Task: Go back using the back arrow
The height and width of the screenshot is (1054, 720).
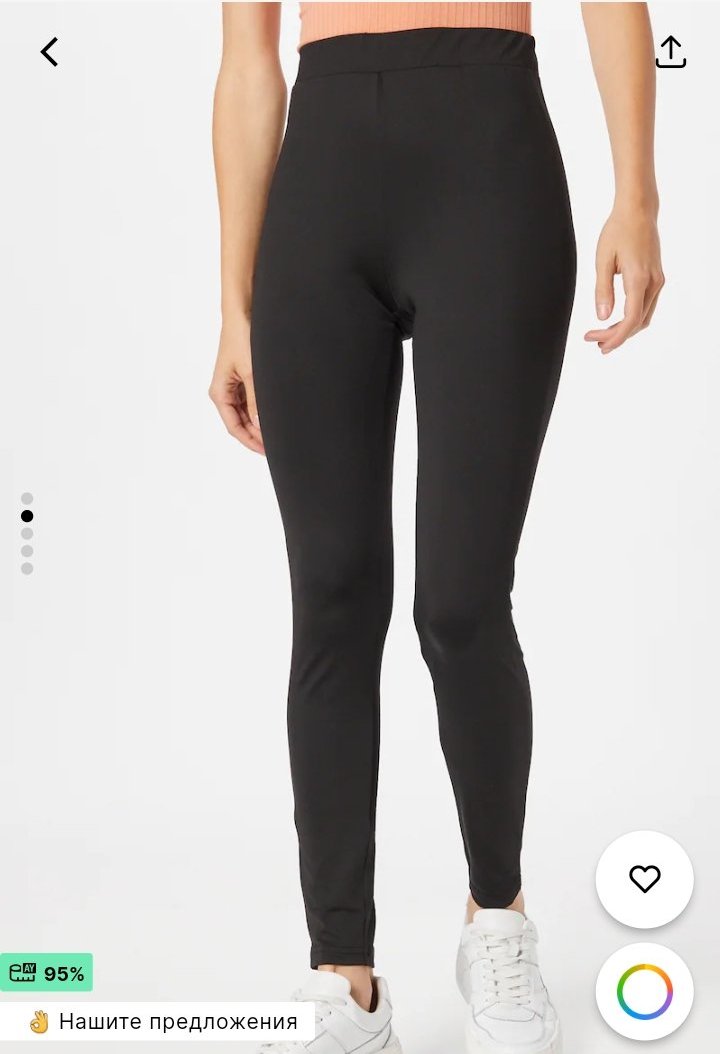Action: [49, 52]
